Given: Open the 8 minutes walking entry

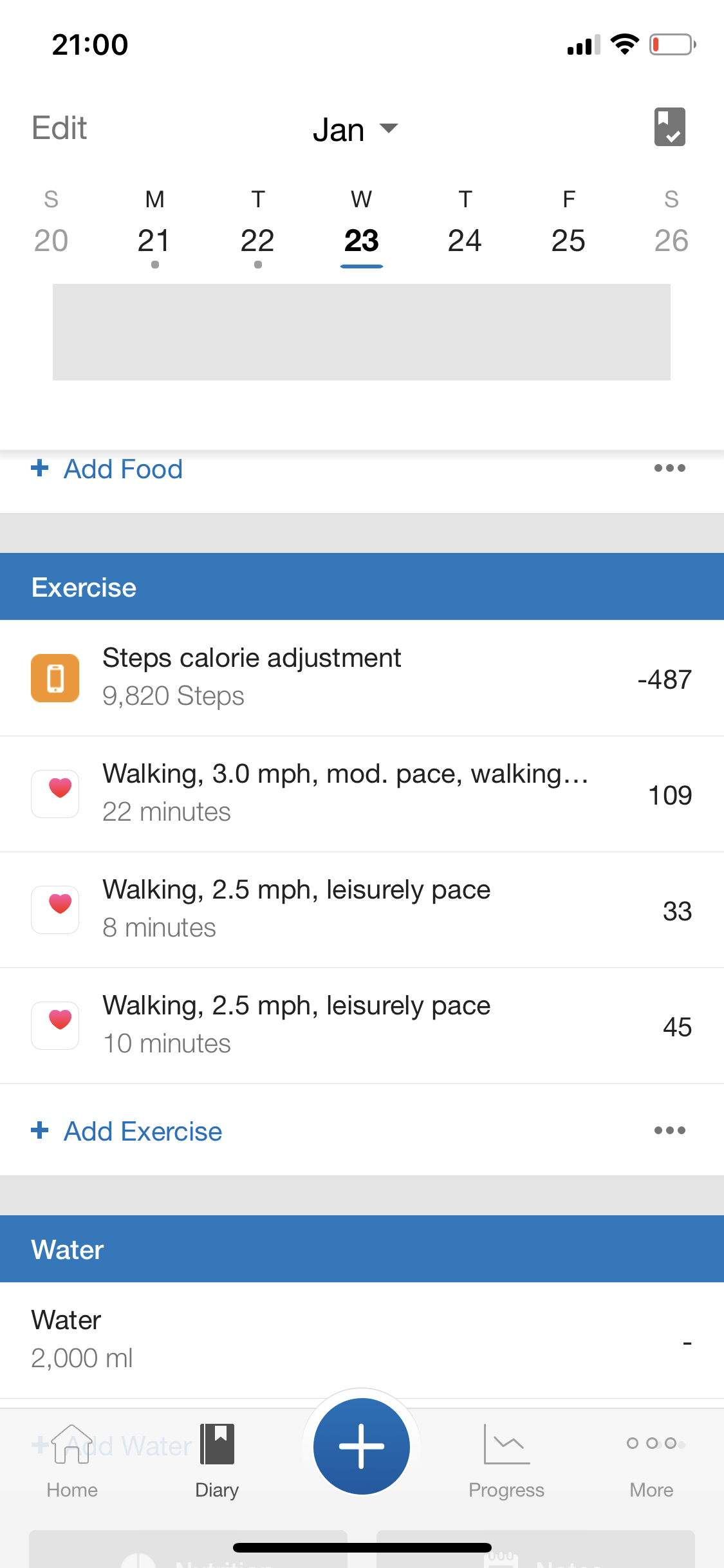Looking at the screenshot, I should (362, 910).
